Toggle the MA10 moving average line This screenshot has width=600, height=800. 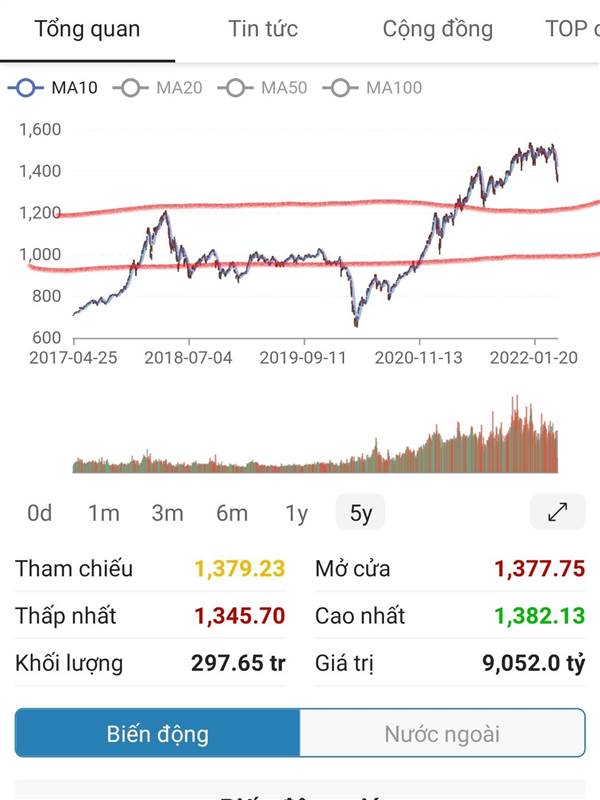click(53, 88)
